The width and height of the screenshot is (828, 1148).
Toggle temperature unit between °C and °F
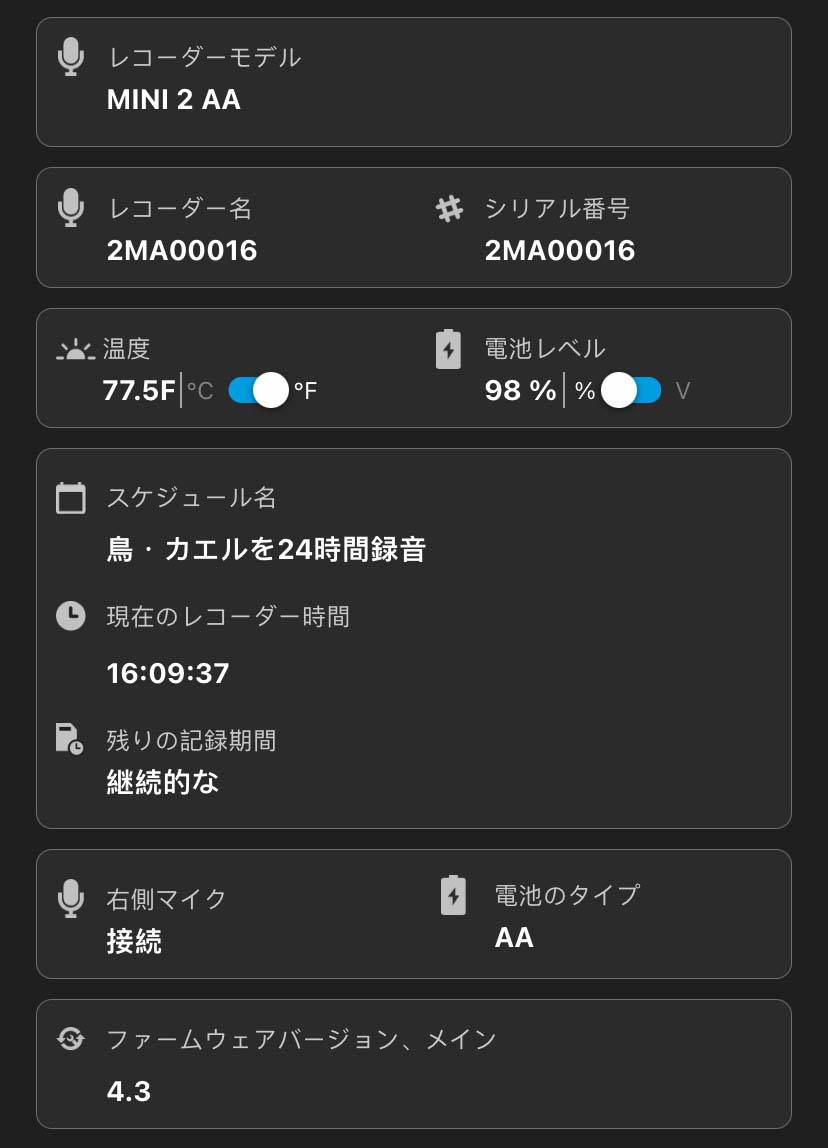point(257,390)
